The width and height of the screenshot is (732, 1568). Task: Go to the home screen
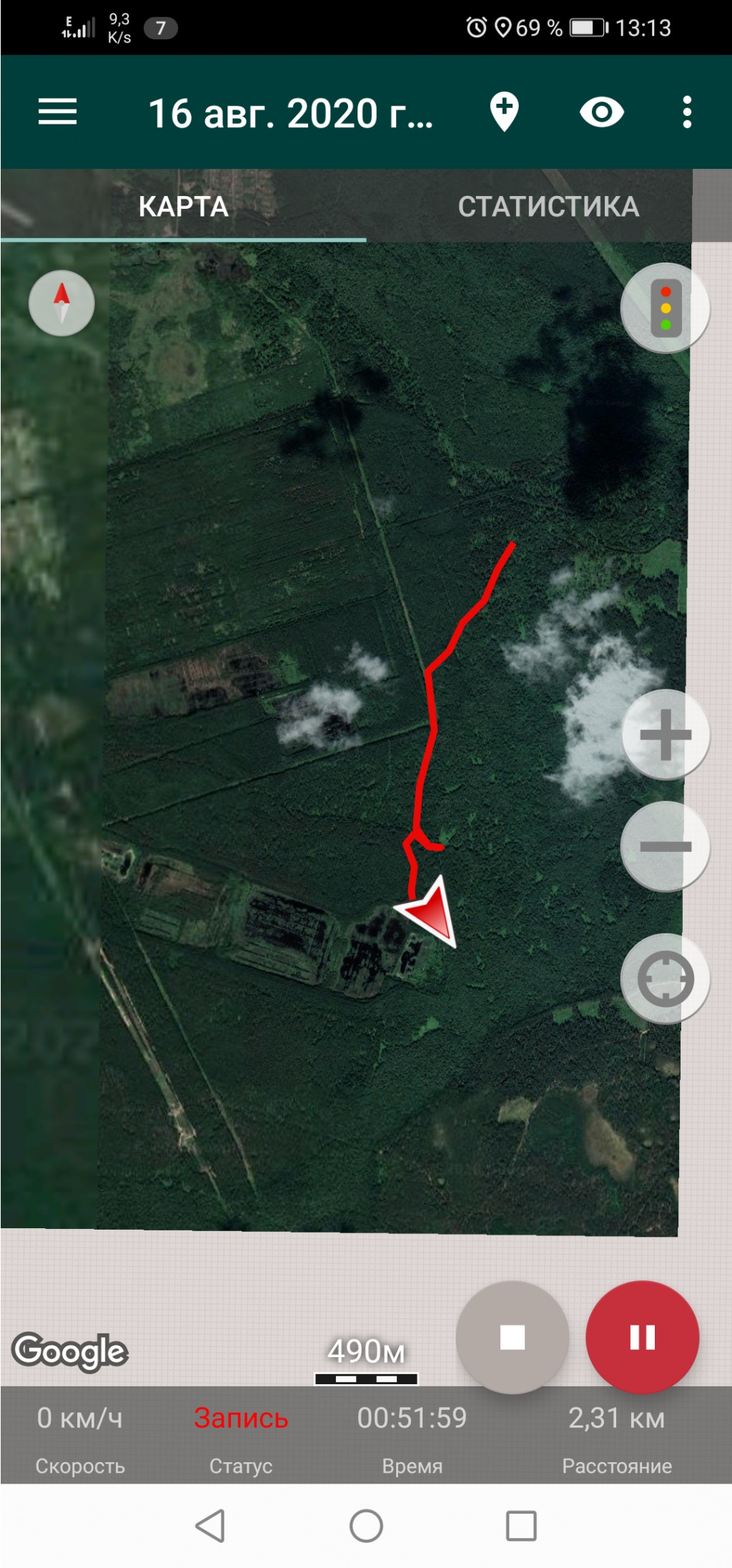pyautogui.click(x=366, y=1526)
